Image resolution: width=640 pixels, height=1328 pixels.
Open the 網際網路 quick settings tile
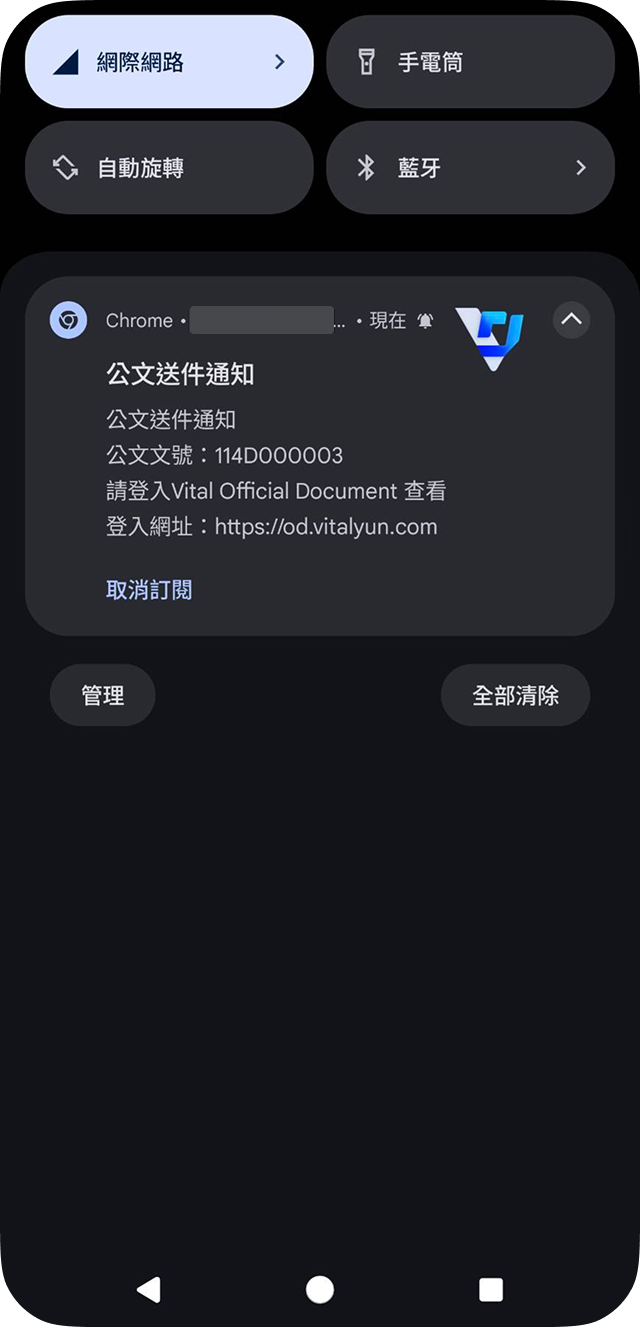click(x=169, y=62)
